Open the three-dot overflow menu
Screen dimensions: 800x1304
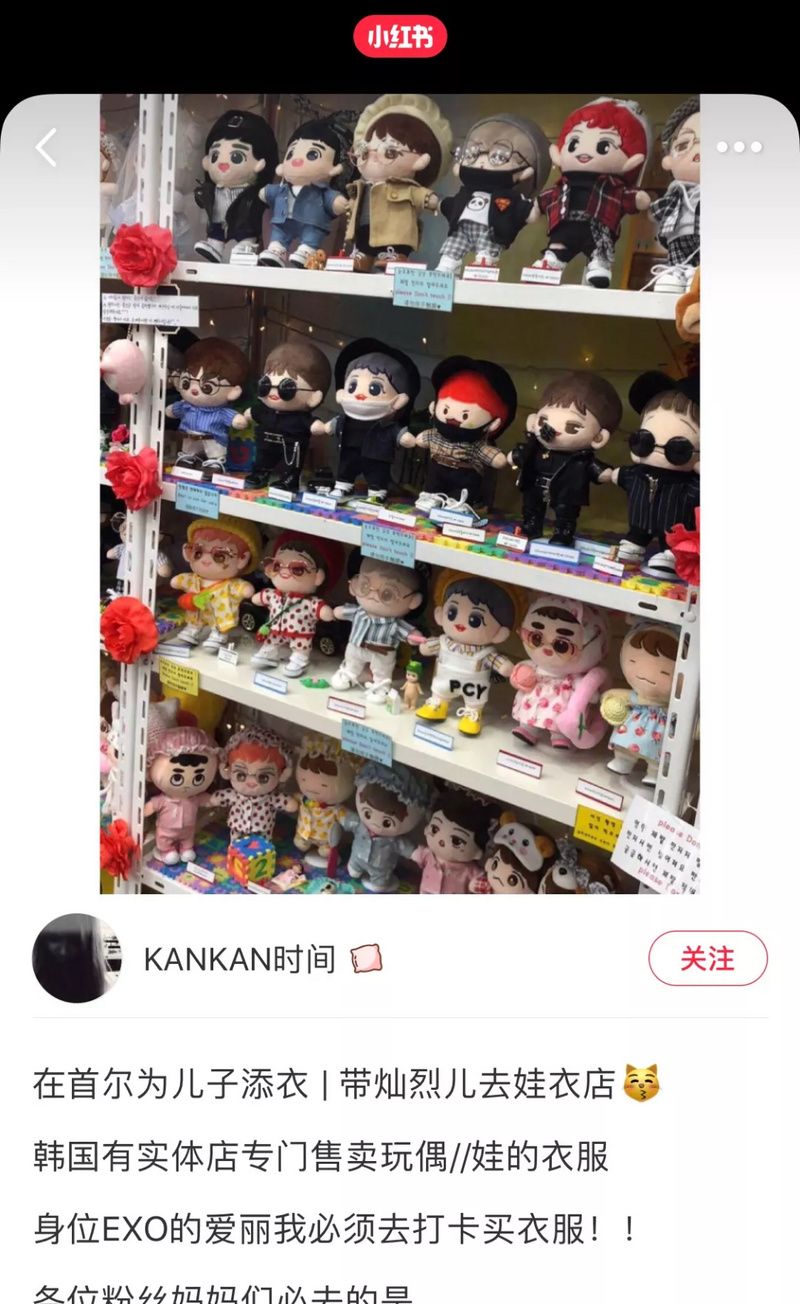739,148
